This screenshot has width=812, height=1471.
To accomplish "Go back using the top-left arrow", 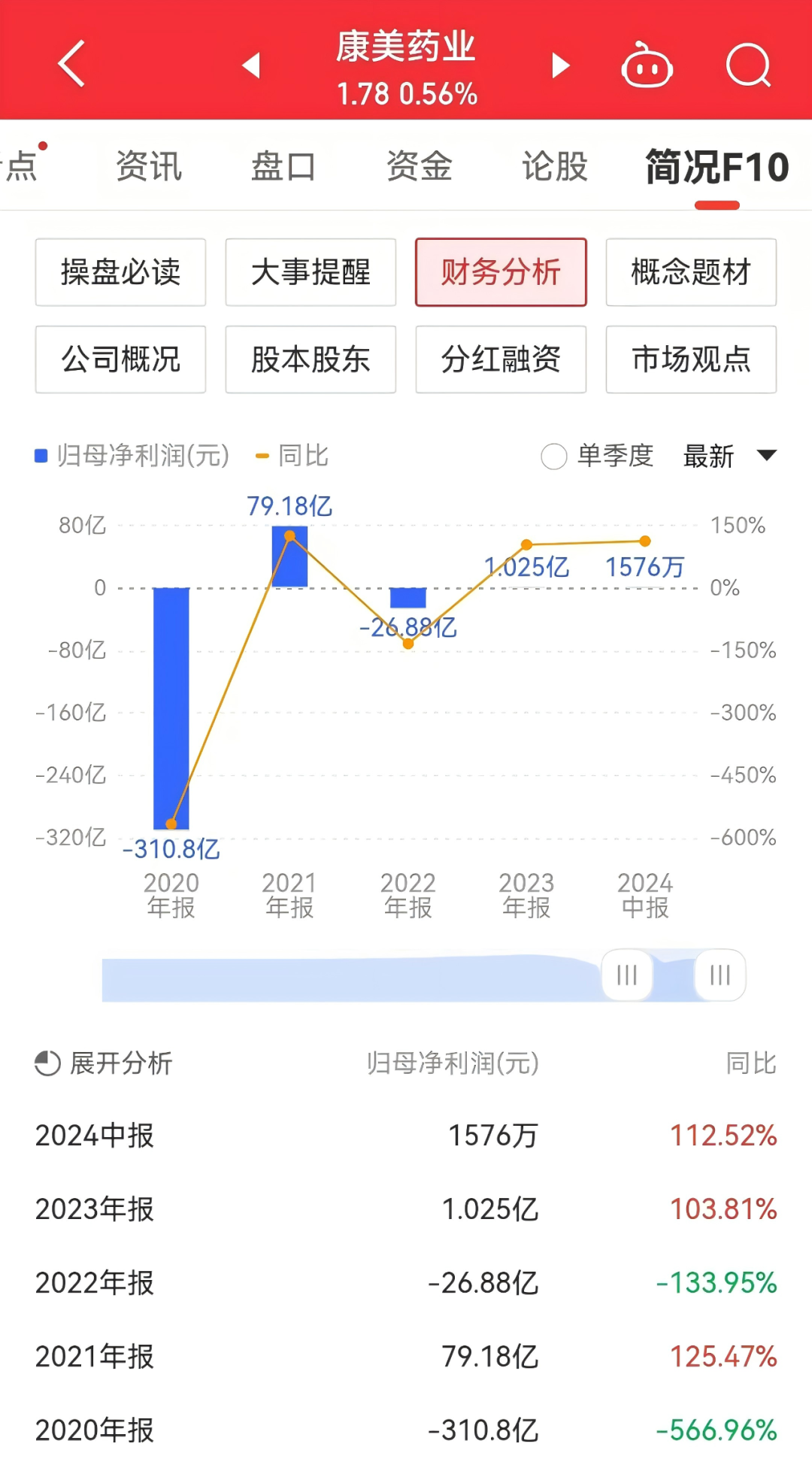I will 72,64.
